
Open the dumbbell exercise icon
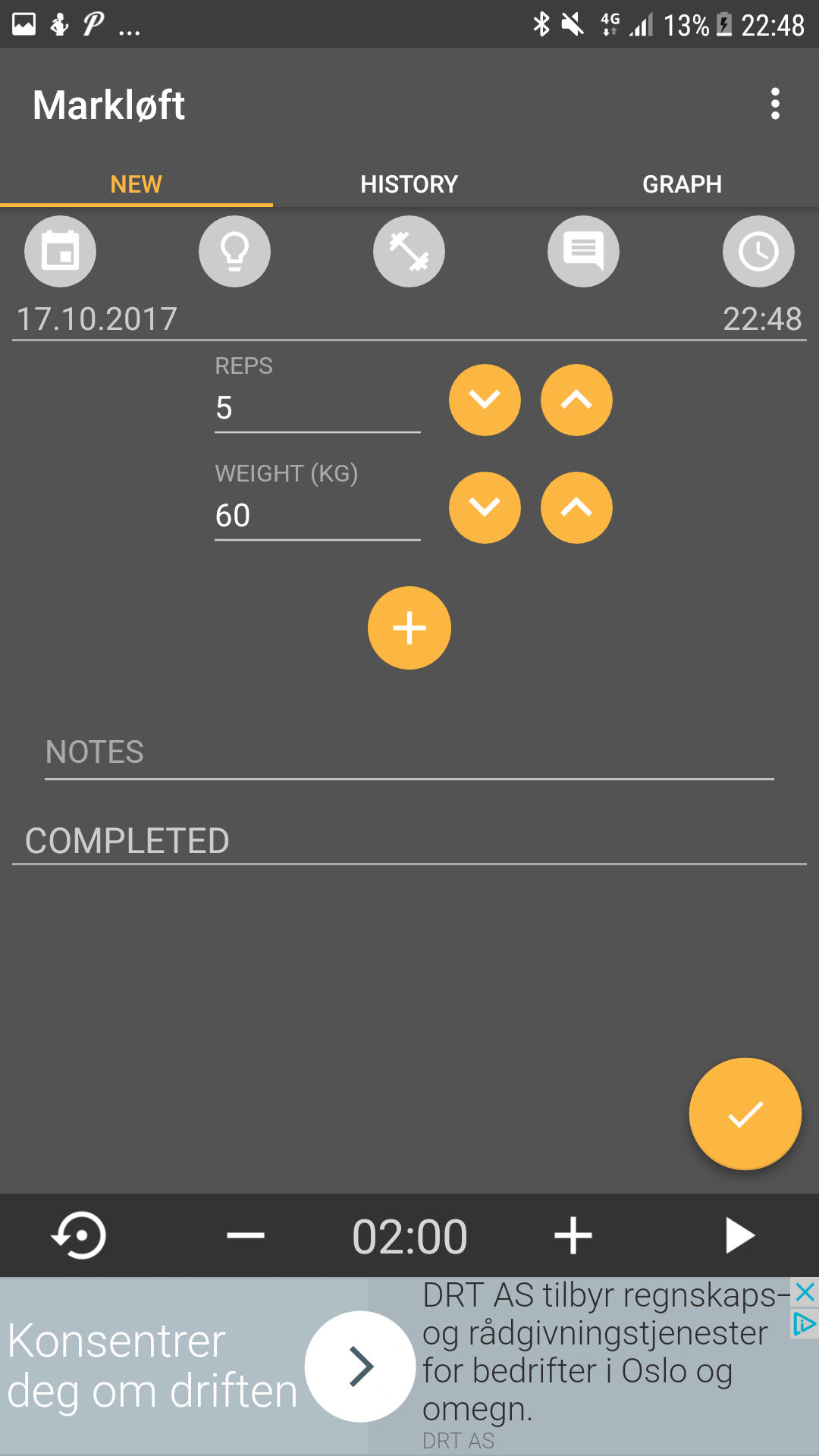tap(409, 251)
